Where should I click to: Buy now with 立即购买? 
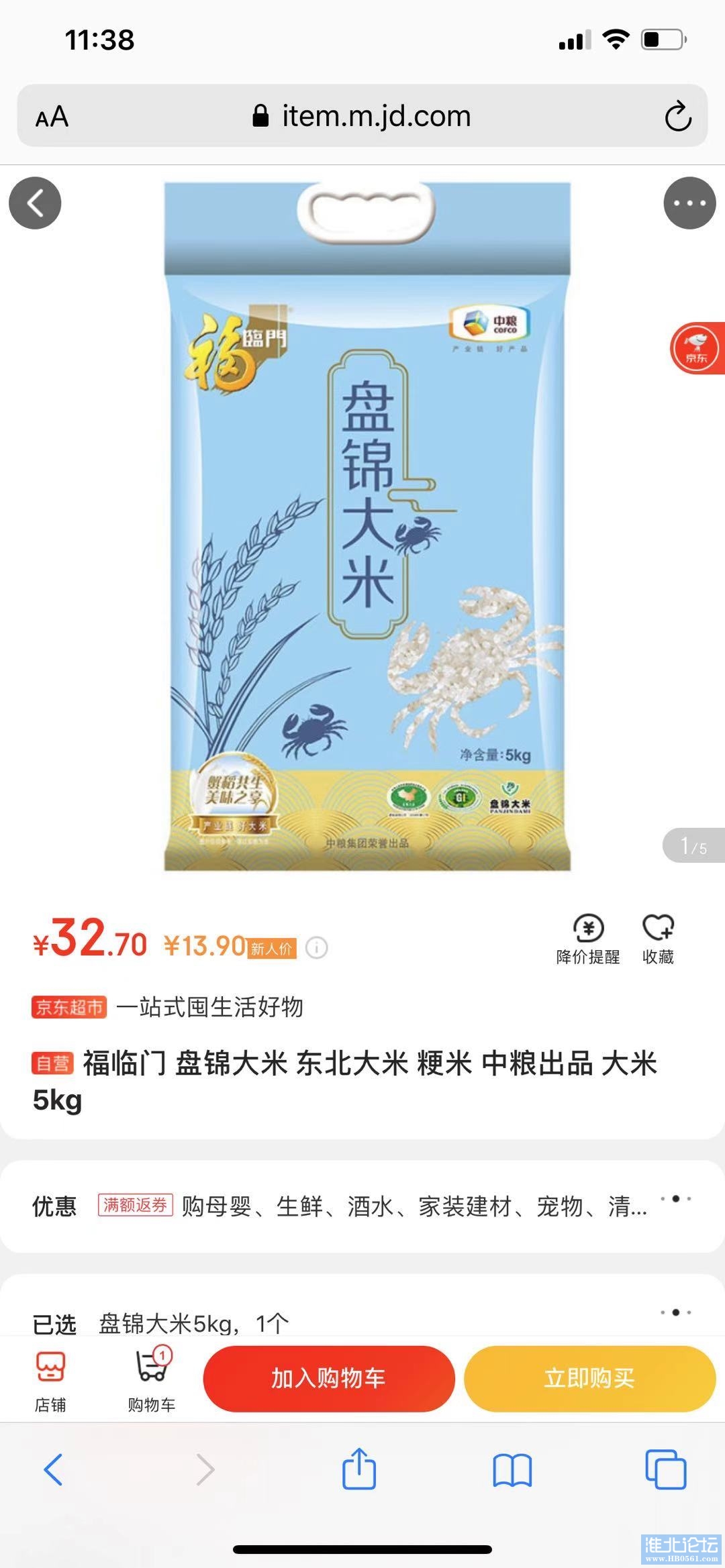[589, 1378]
